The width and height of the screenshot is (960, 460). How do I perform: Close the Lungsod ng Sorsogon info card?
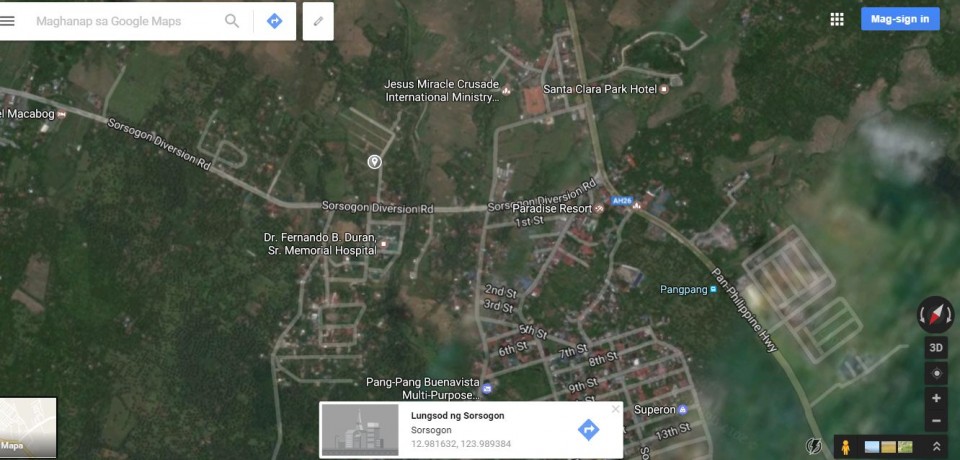pos(615,409)
